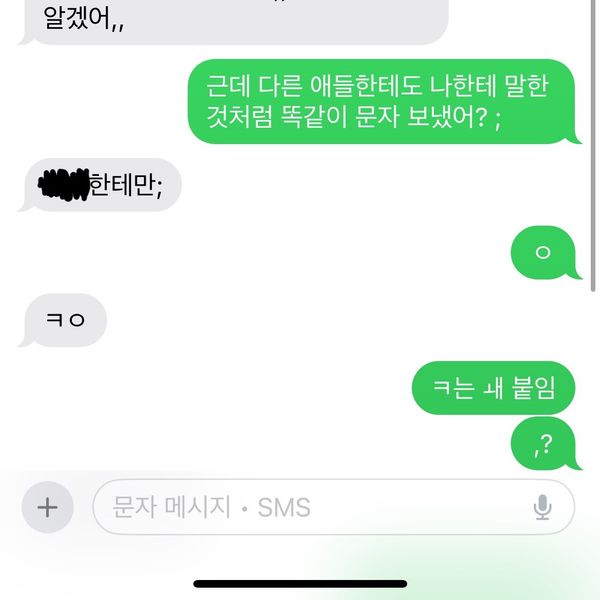
Task: Start voice dictation with the microphone icon
Action: 543,508
